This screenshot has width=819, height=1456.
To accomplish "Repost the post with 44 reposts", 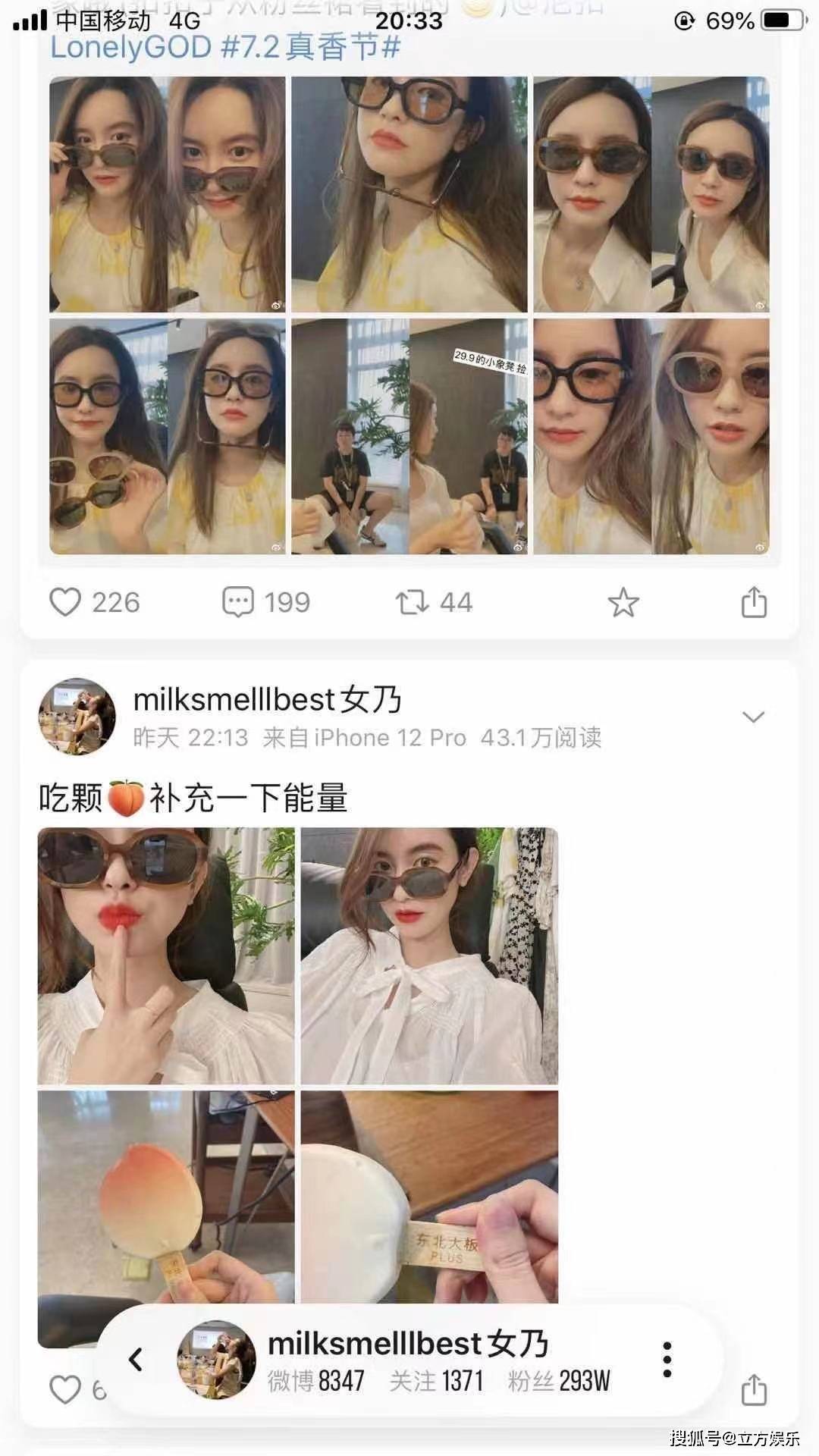I will pyautogui.click(x=413, y=603).
